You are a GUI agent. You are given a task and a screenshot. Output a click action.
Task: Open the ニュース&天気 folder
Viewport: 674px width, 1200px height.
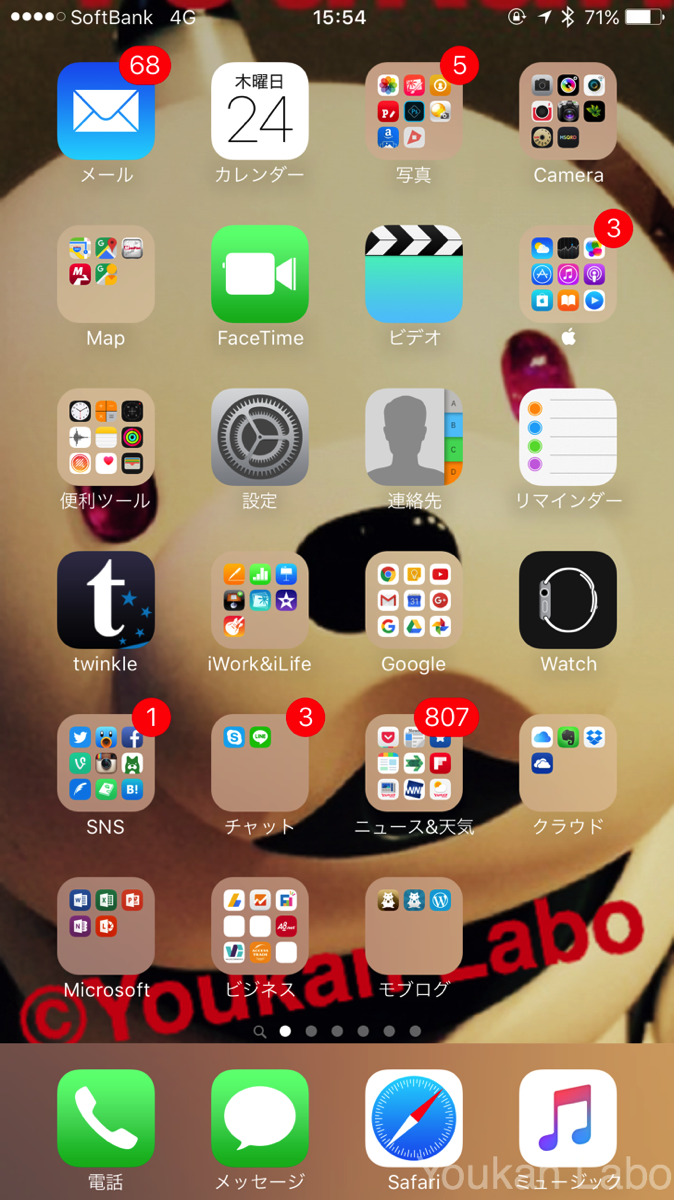click(414, 763)
